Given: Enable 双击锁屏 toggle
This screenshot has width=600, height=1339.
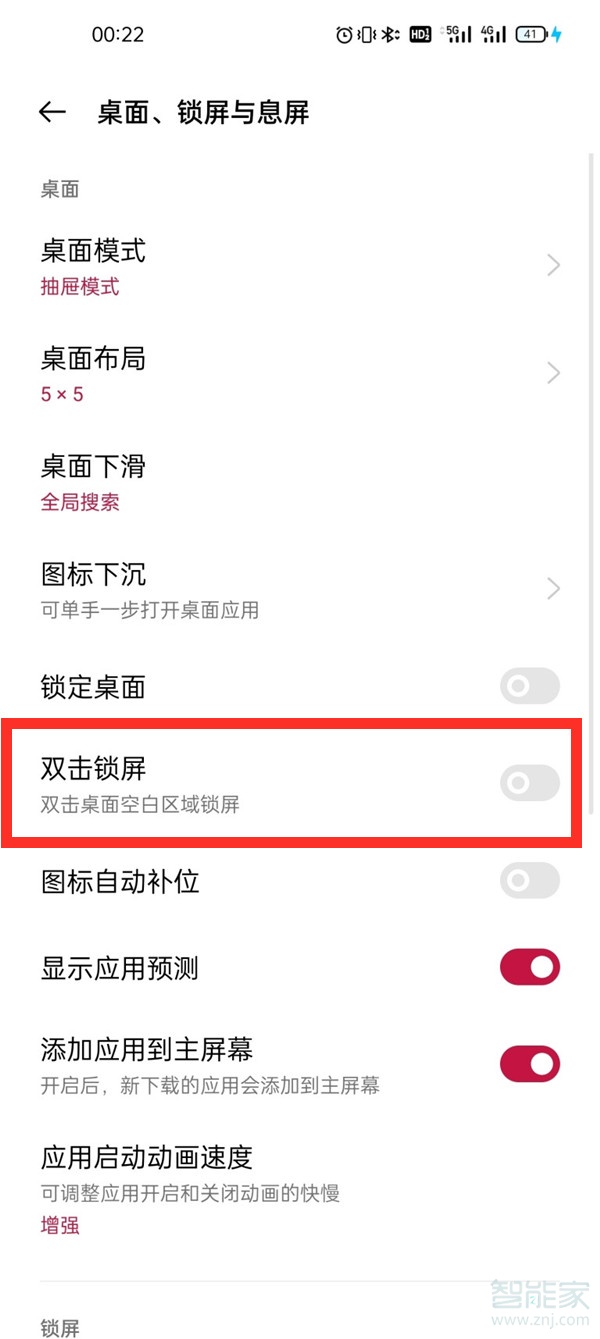Looking at the screenshot, I should (x=529, y=783).
